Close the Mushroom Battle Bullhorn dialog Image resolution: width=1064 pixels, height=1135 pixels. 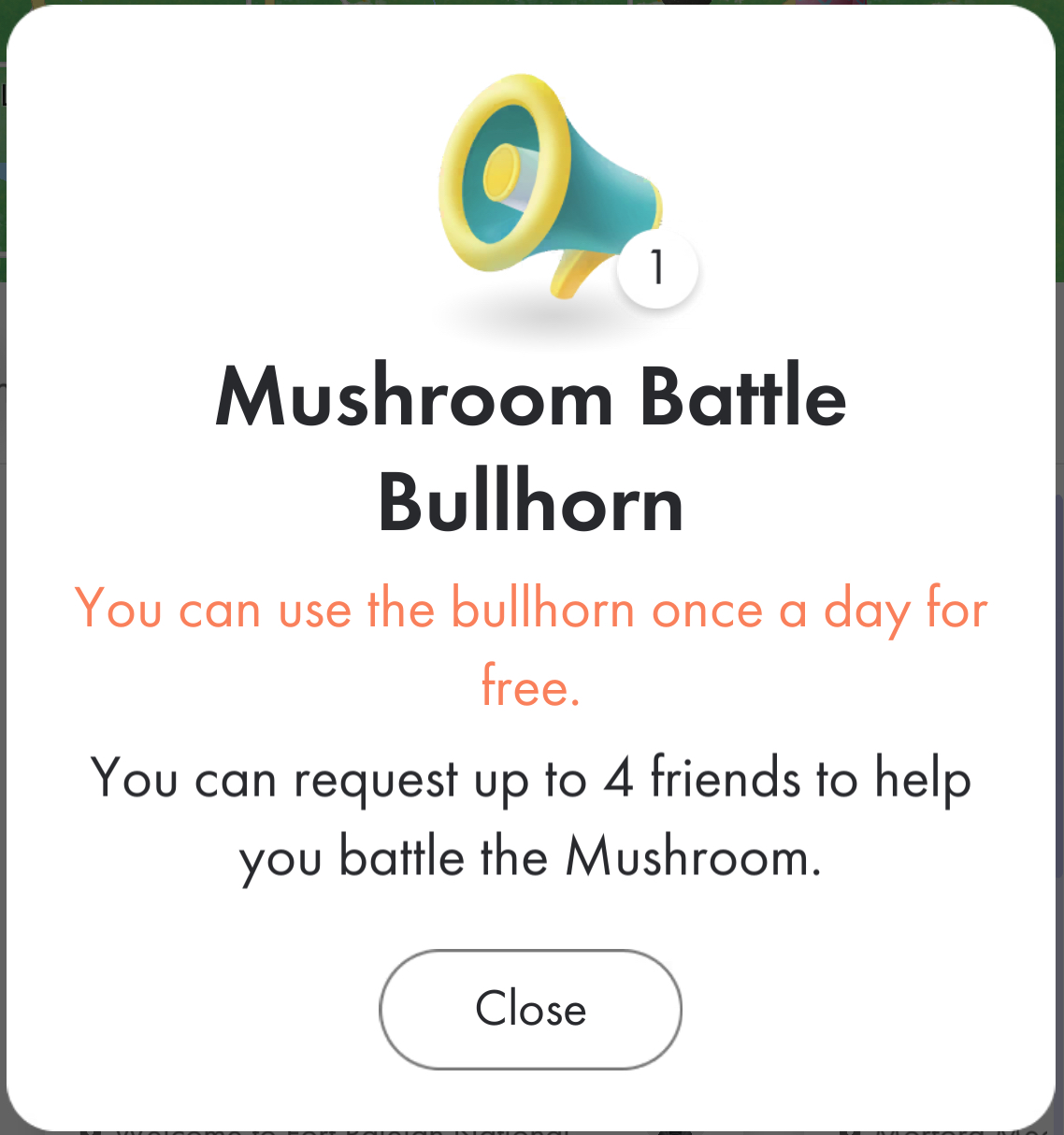(x=530, y=1009)
